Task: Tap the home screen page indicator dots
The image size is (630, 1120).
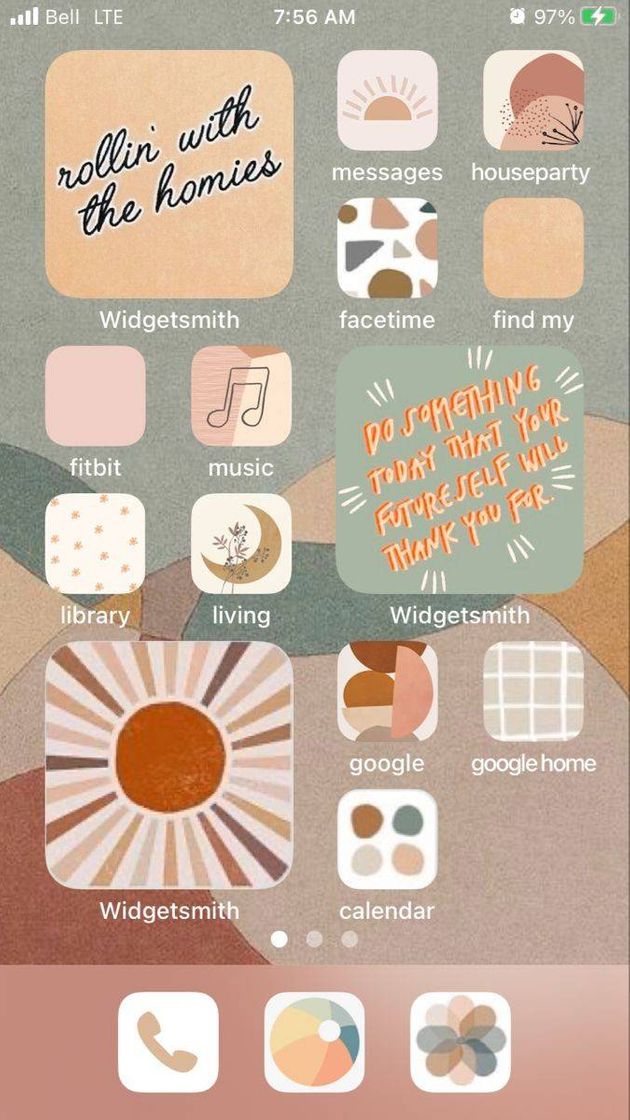Action: pos(314,939)
